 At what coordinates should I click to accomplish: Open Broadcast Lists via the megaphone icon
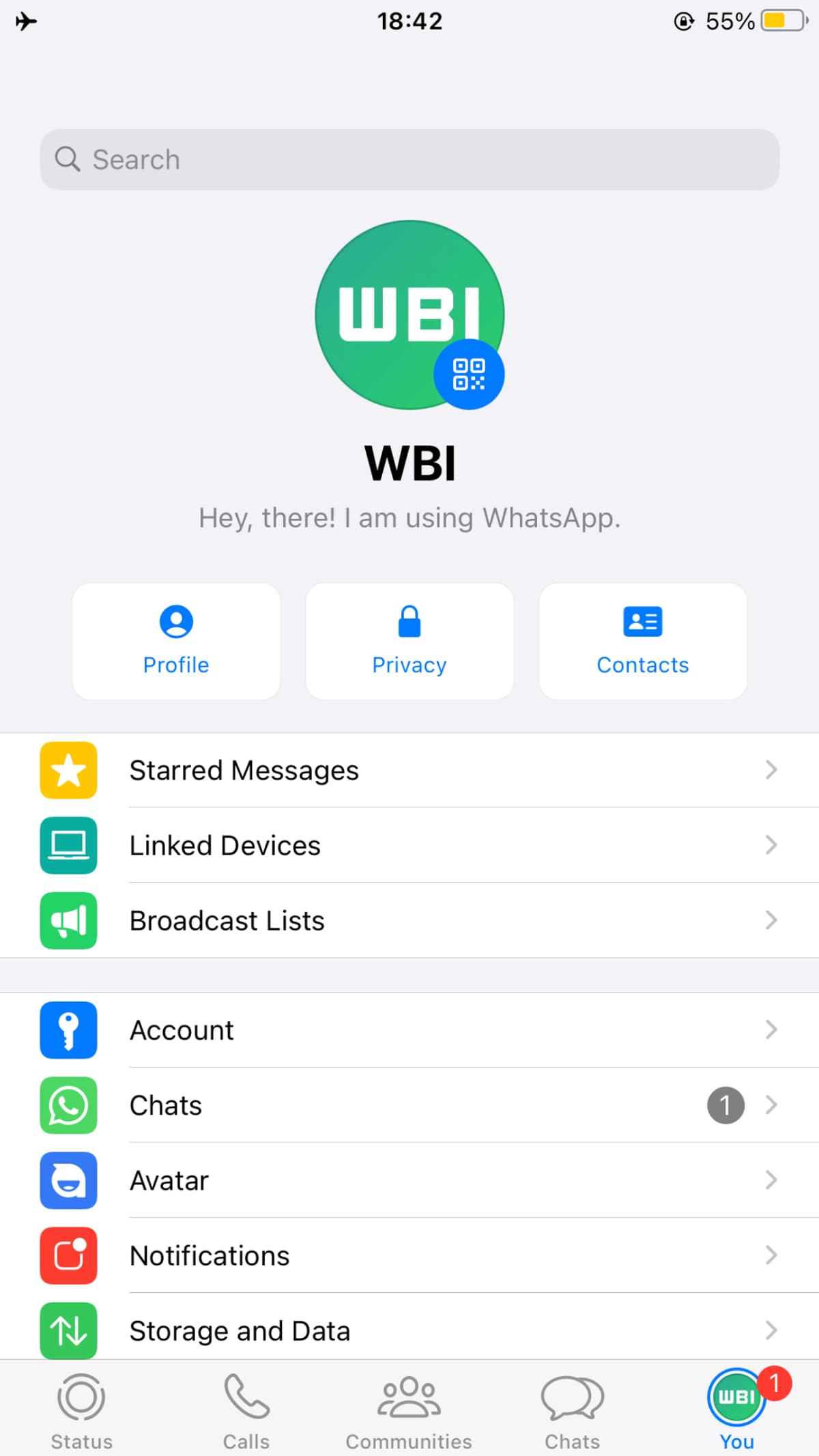click(68, 921)
